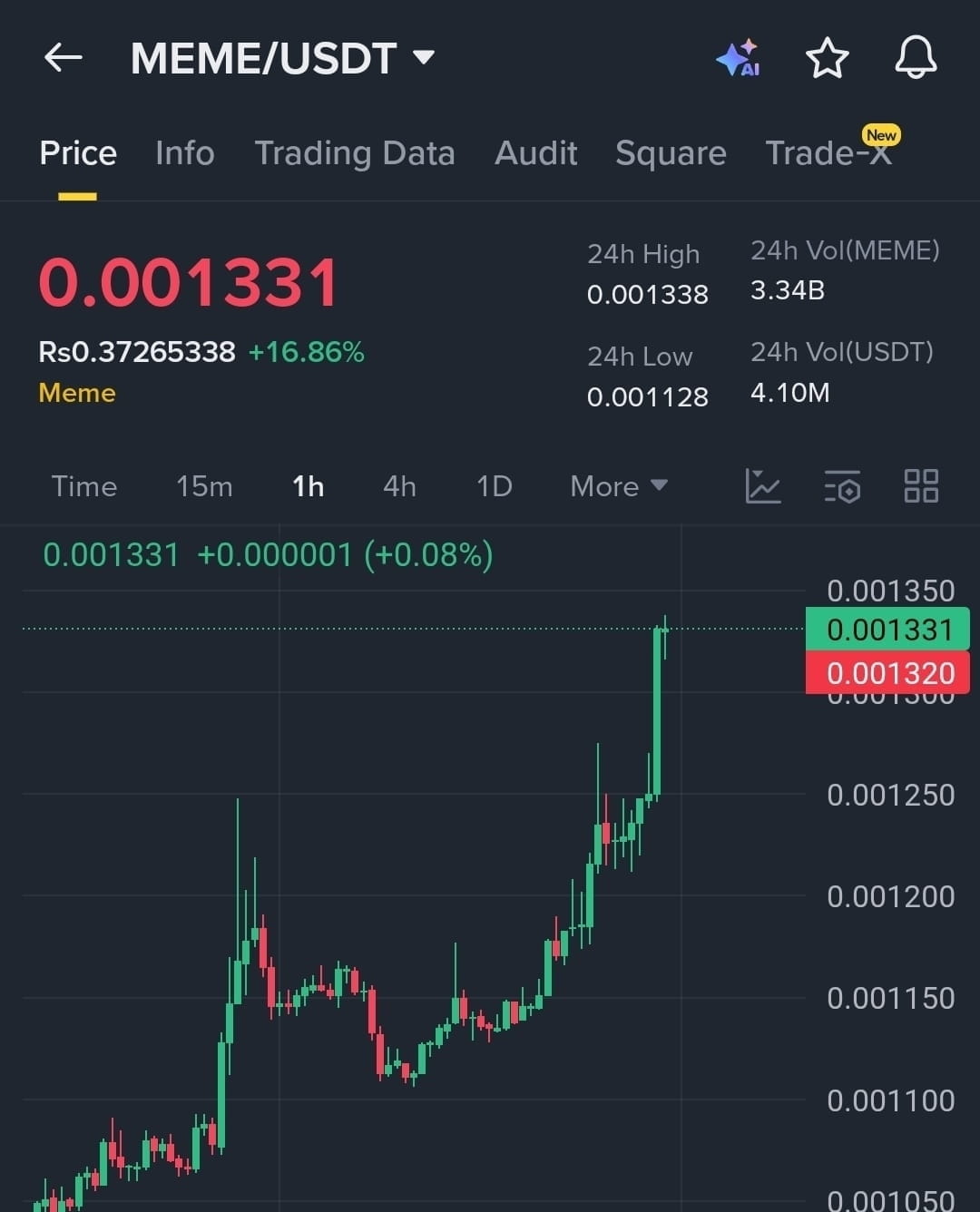Image resolution: width=980 pixels, height=1212 pixels.
Task: Set a price alert with the bell
Action: pos(916,58)
